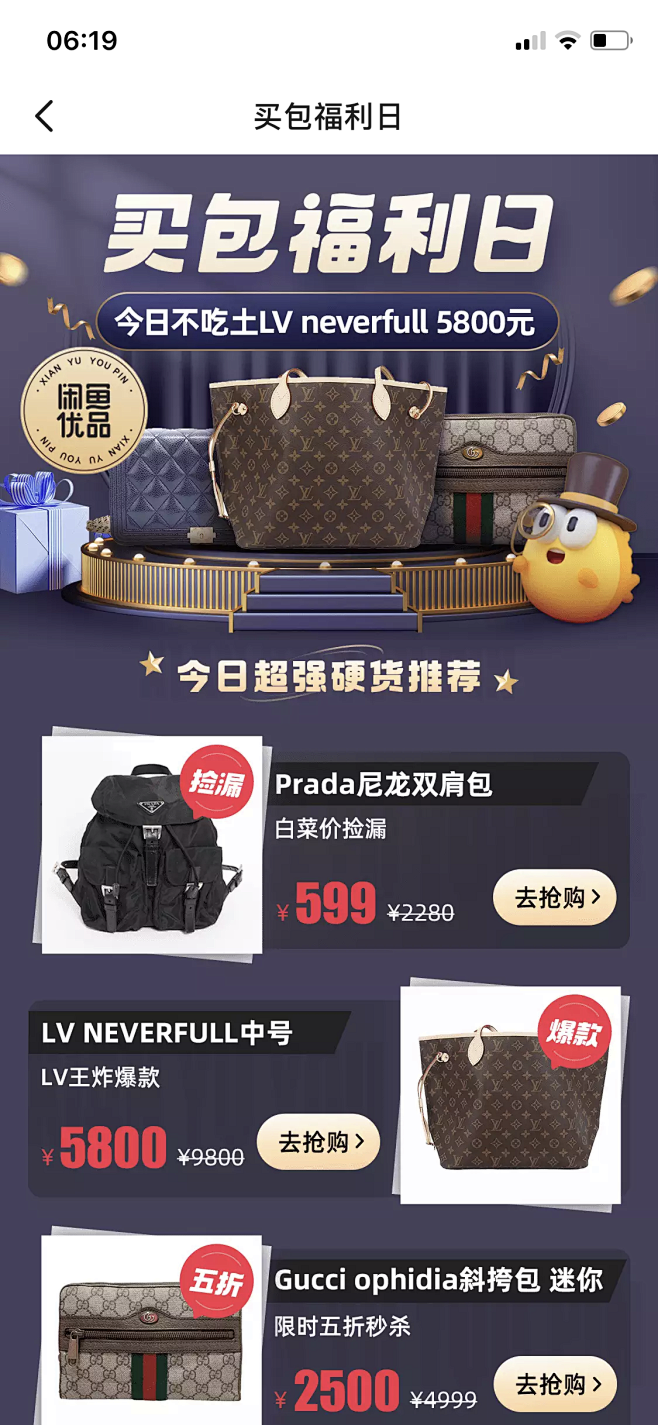
Task: Open the LV Neverfull tote product image
Action: coord(509,1096)
